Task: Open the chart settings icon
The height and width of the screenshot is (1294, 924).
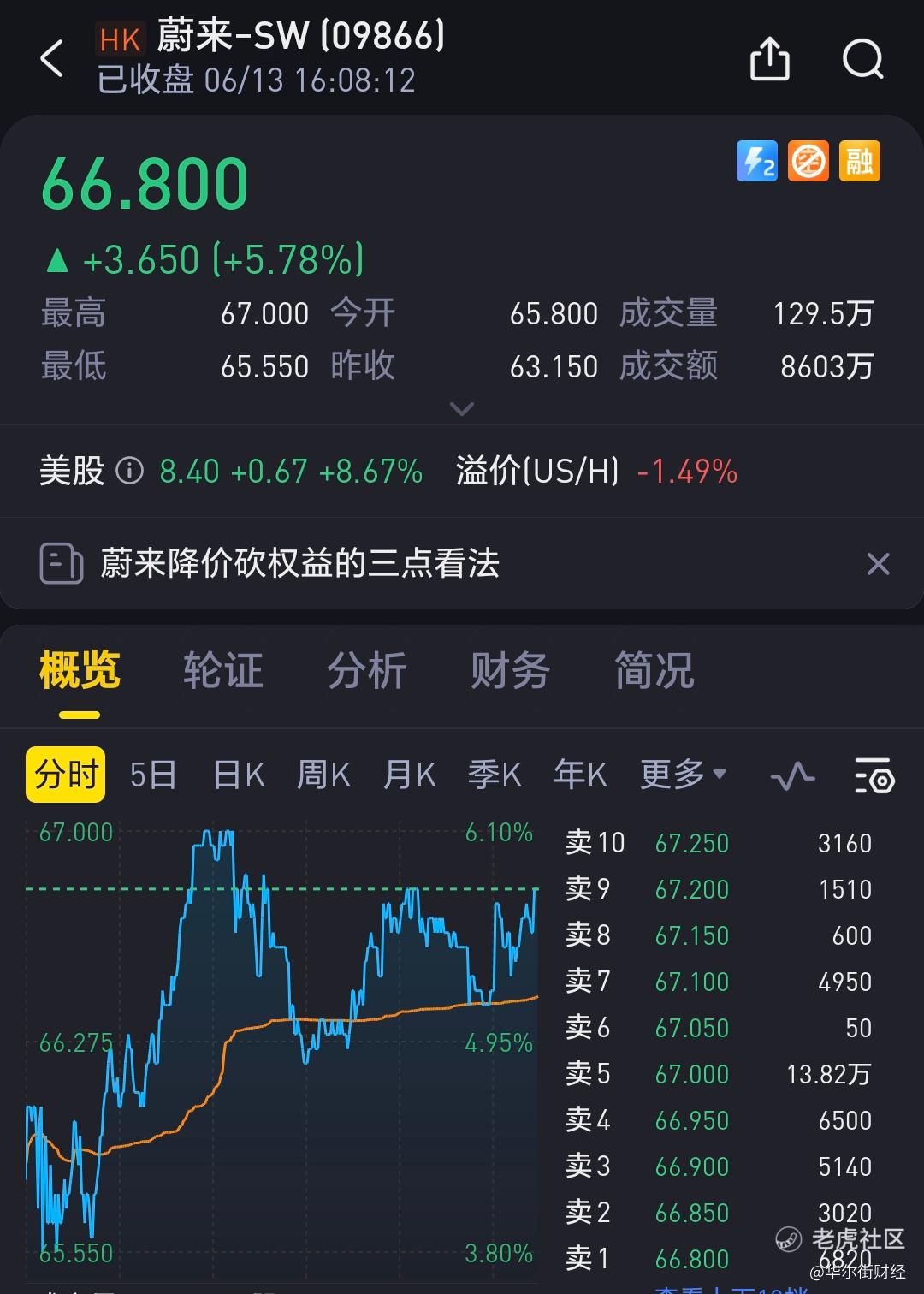Action: point(874,775)
